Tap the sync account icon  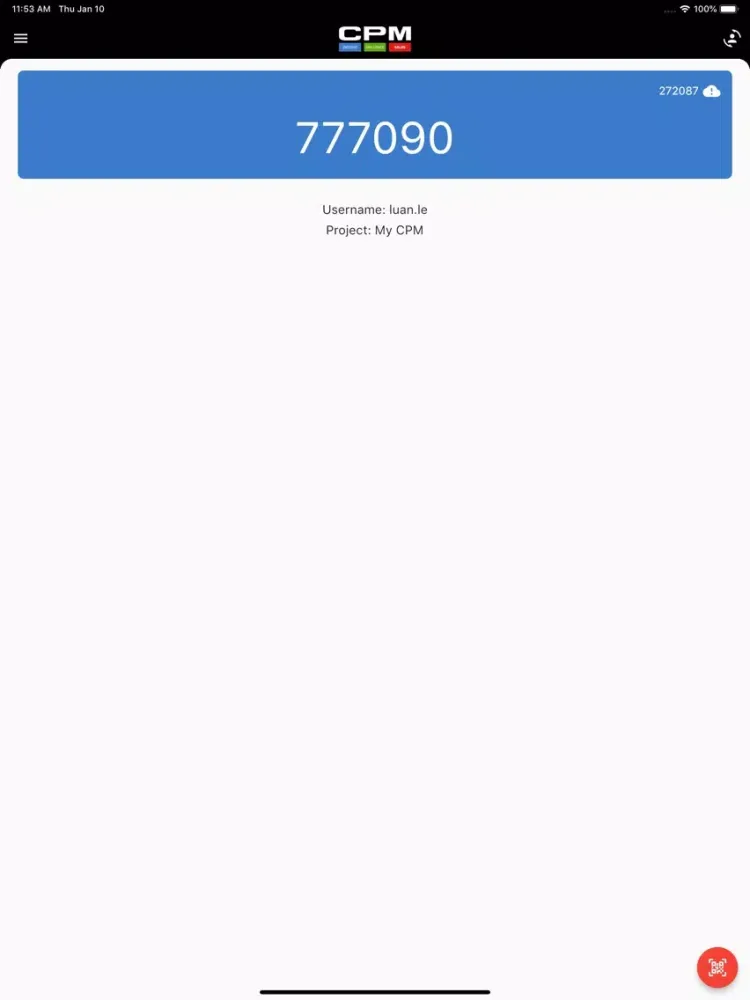point(731,39)
